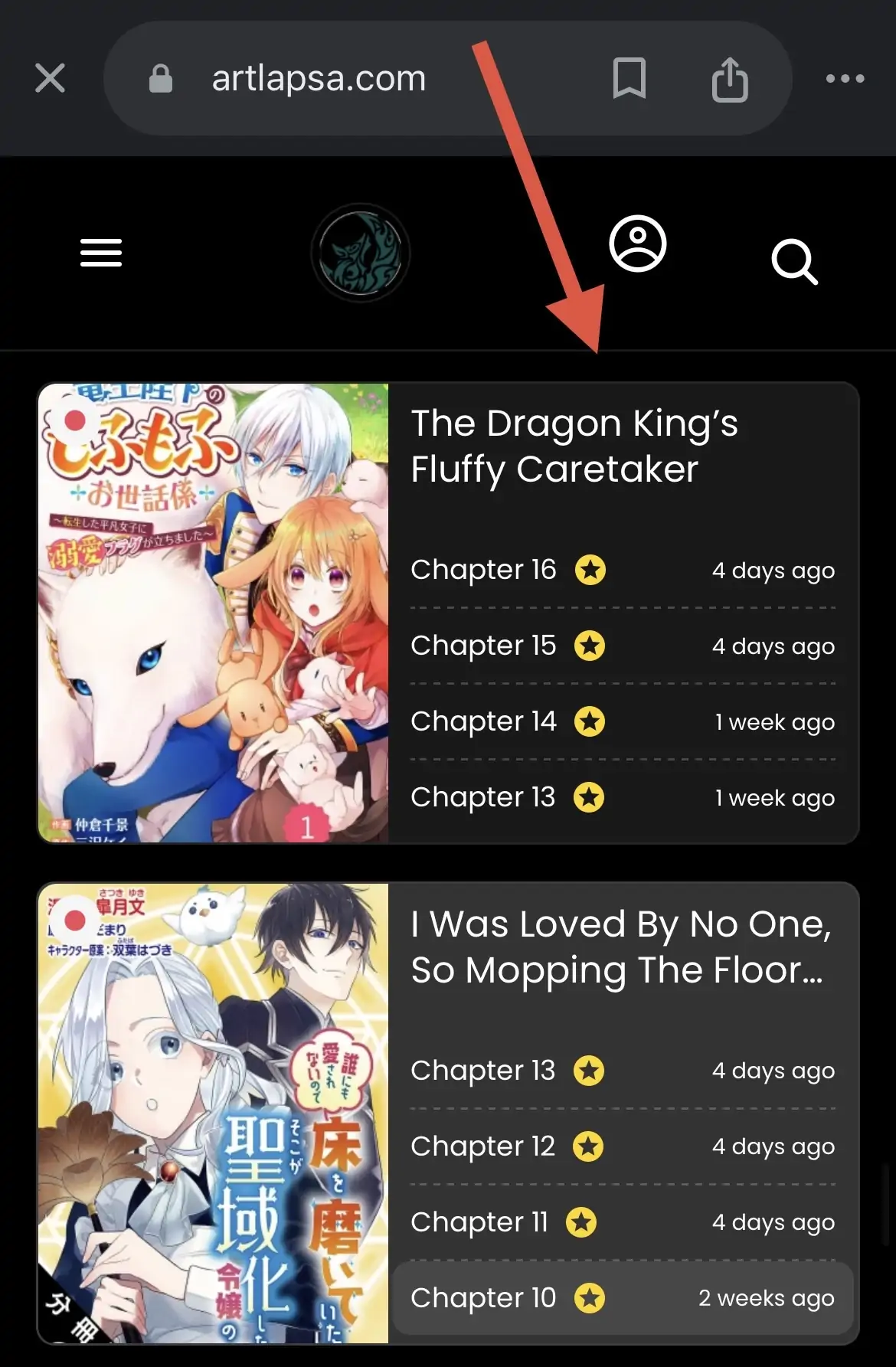
Task: Tap the artlapsa.com address bar
Action: coord(318,78)
